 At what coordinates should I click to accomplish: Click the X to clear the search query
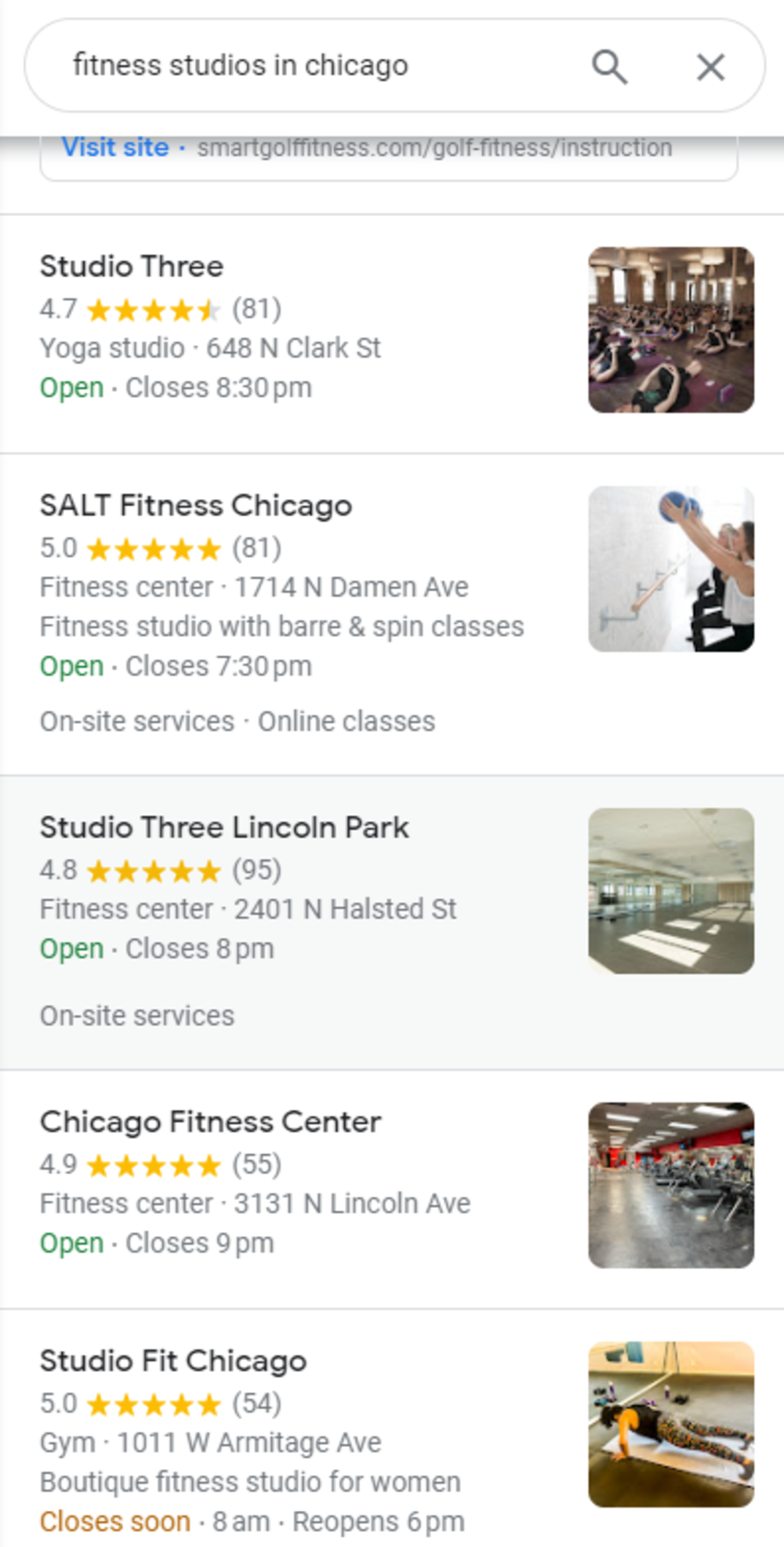click(x=711, y=67)
